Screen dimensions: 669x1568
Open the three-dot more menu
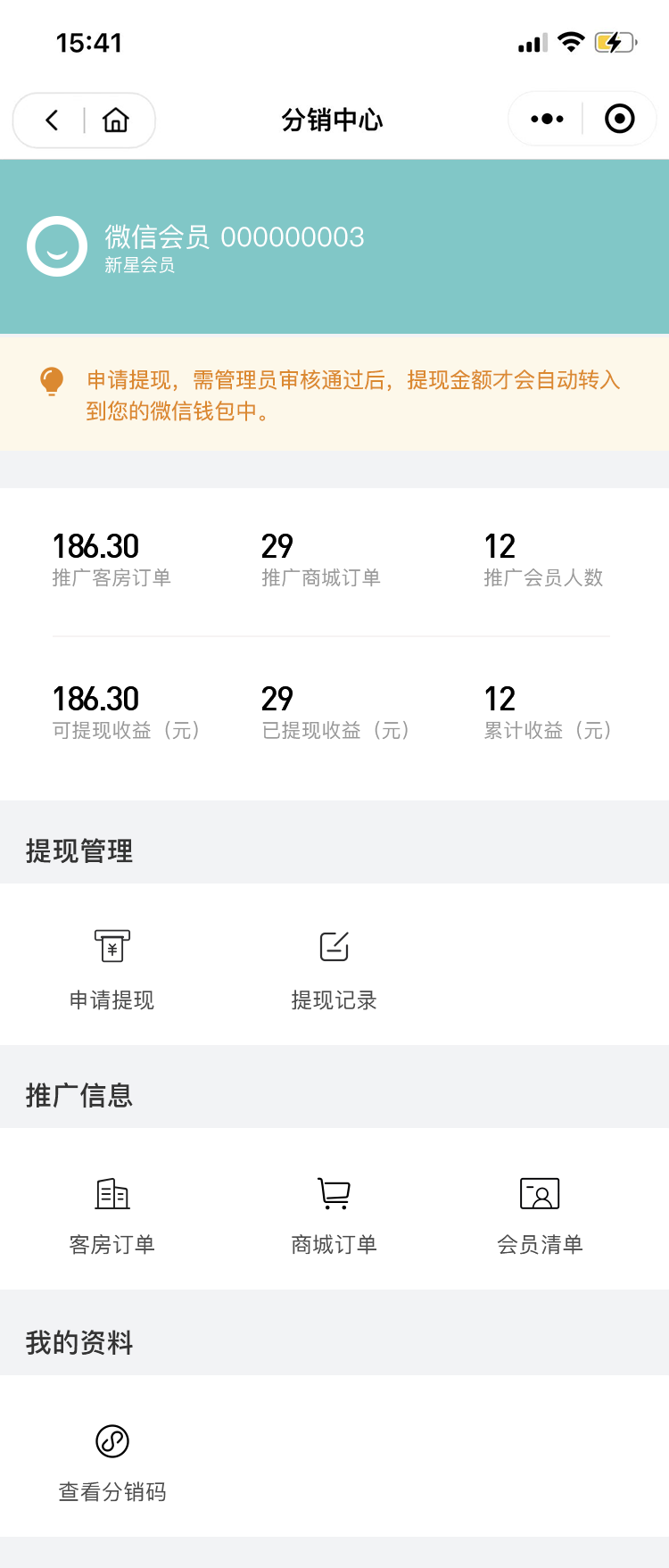click(x=547, y=119)
